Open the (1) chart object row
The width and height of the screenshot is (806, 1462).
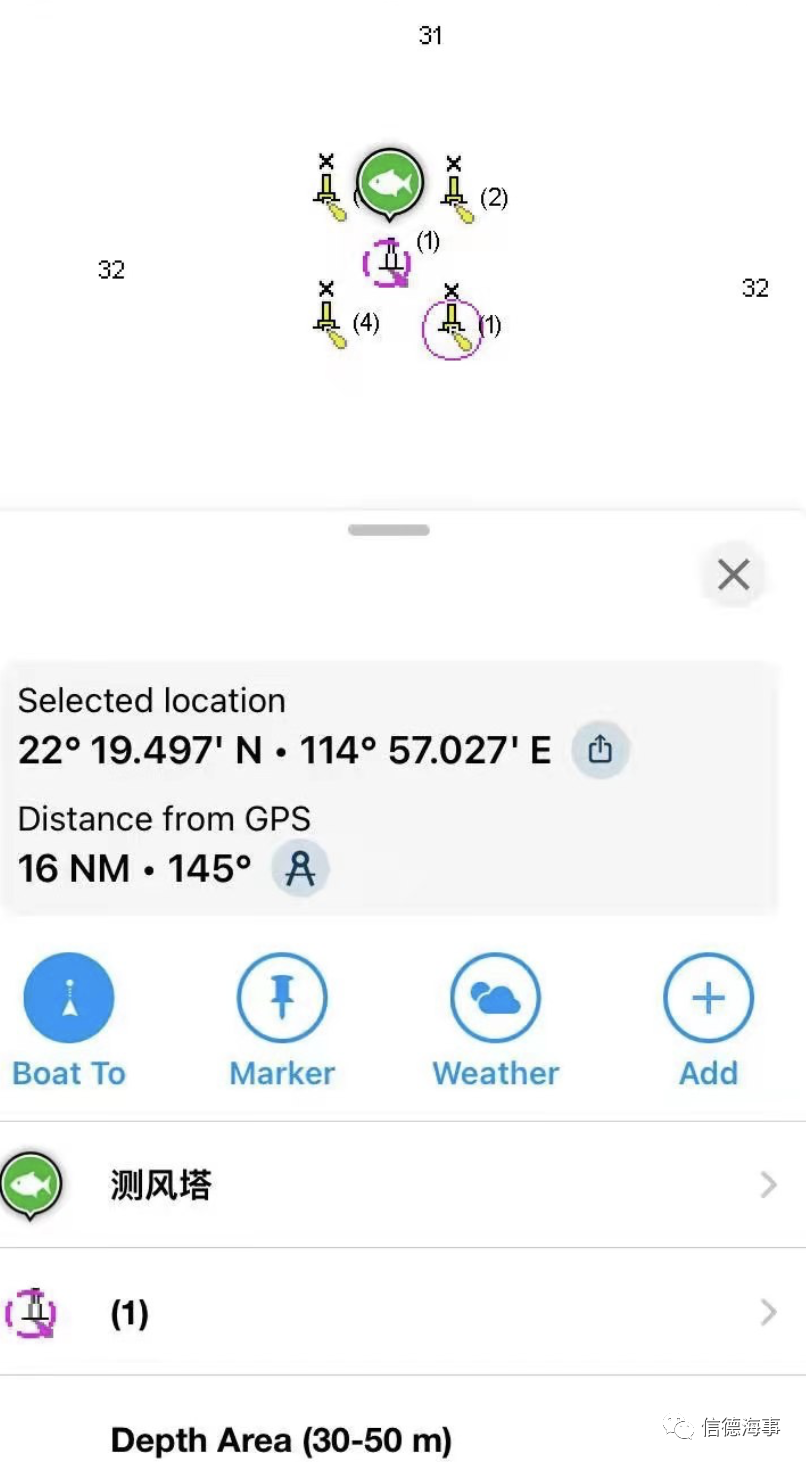(403, 1313)
